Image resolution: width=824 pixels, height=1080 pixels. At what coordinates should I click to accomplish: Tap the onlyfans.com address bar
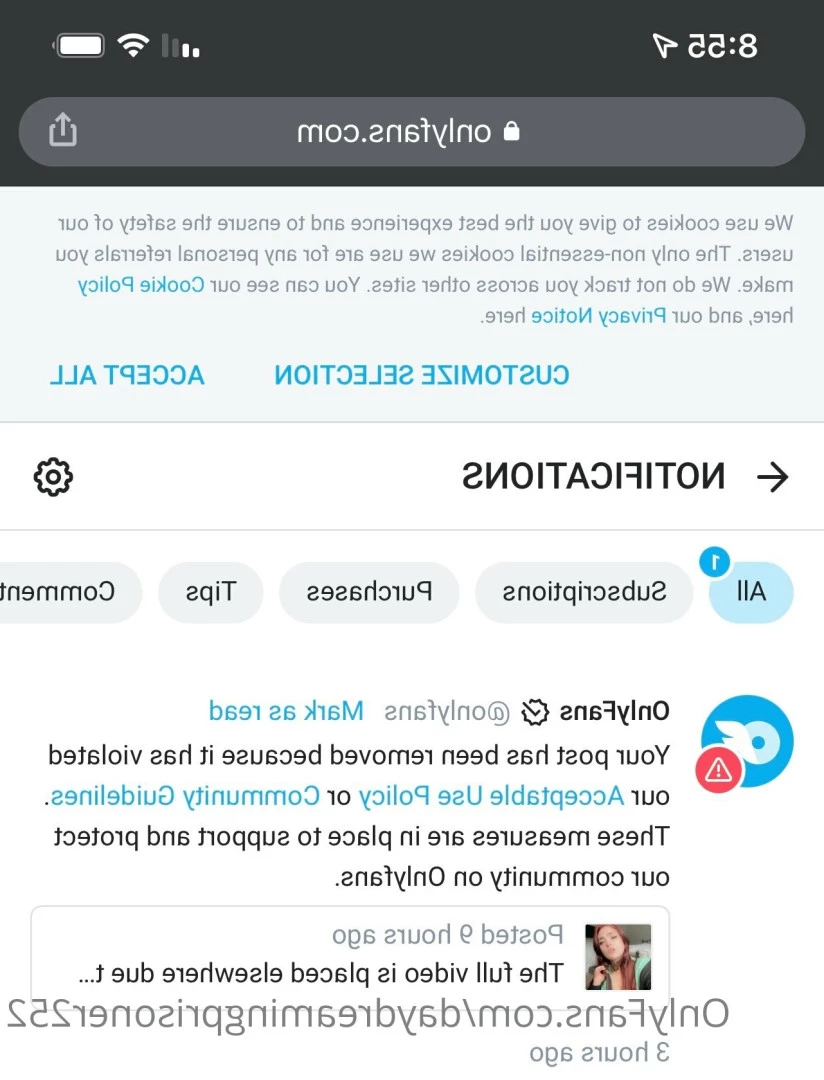coord(410,131)
